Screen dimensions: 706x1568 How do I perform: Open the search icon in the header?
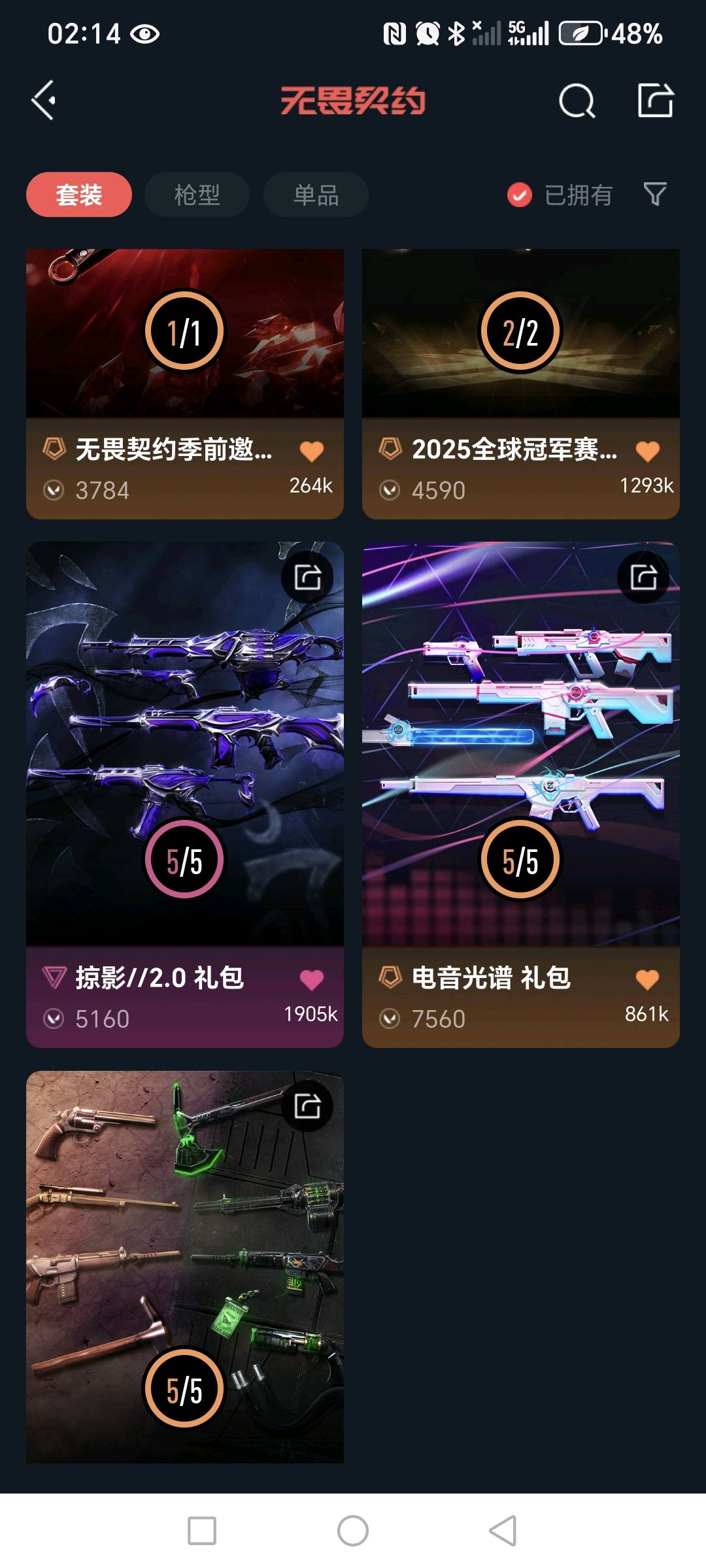pyautogui.click(x=577, y=101)
